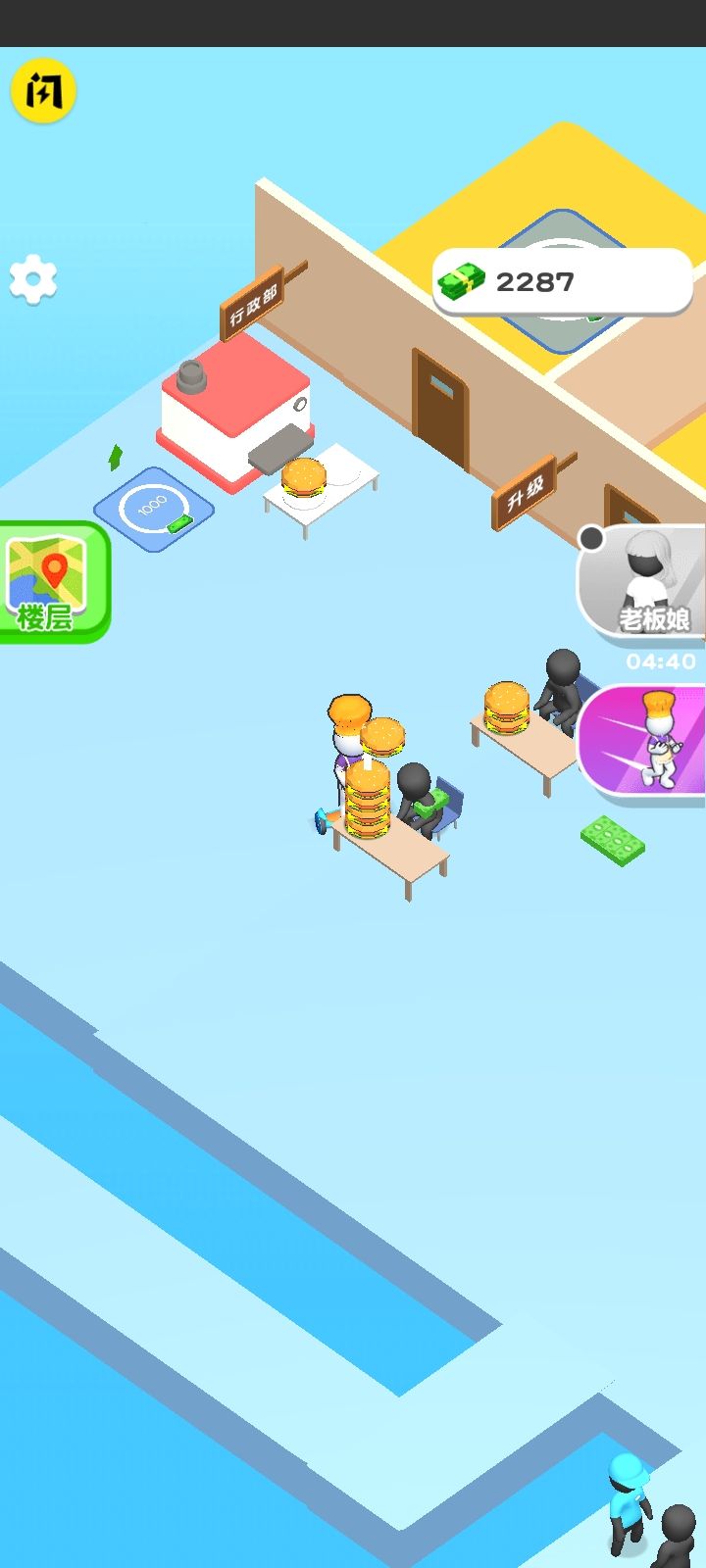Tap the yellow lightning icon
Screen dimensions: 706x1568
(43, 91)
